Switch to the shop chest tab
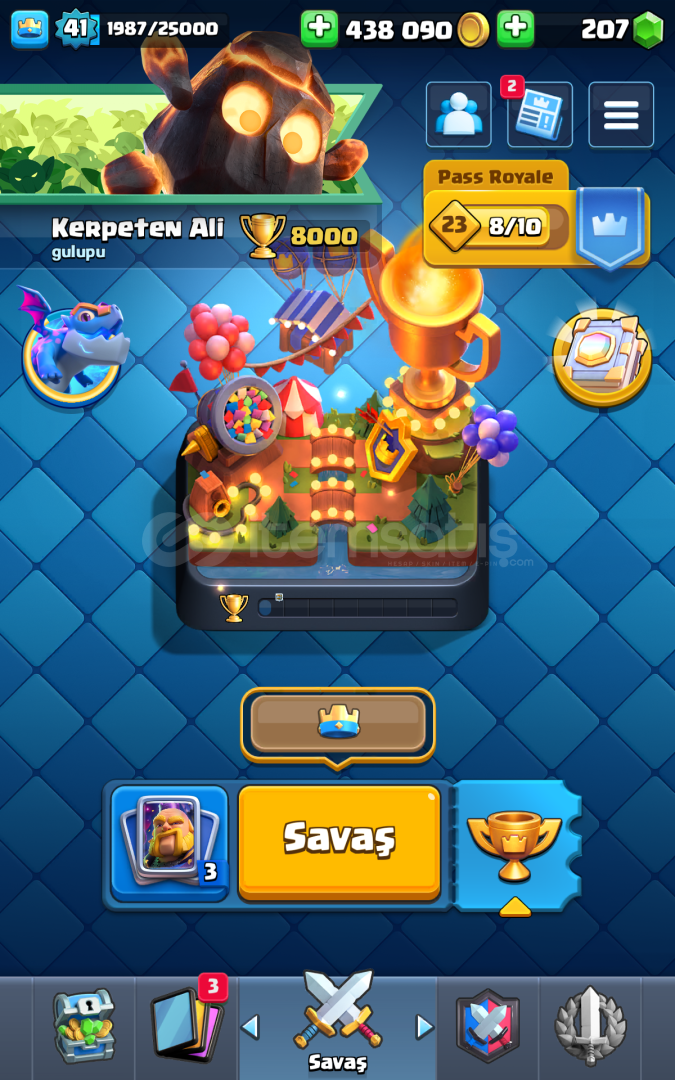 coord(84,1025)
